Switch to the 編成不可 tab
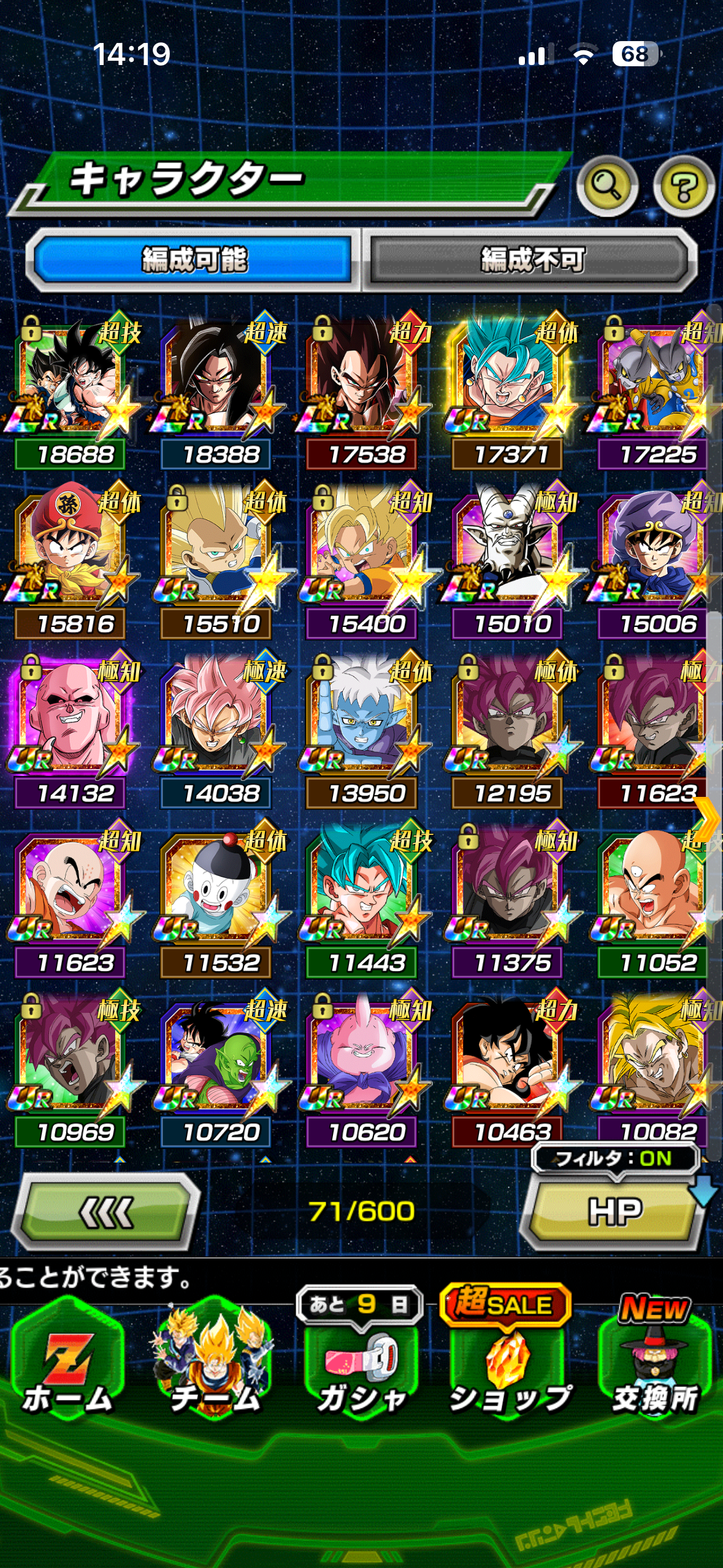 [531, 259]
